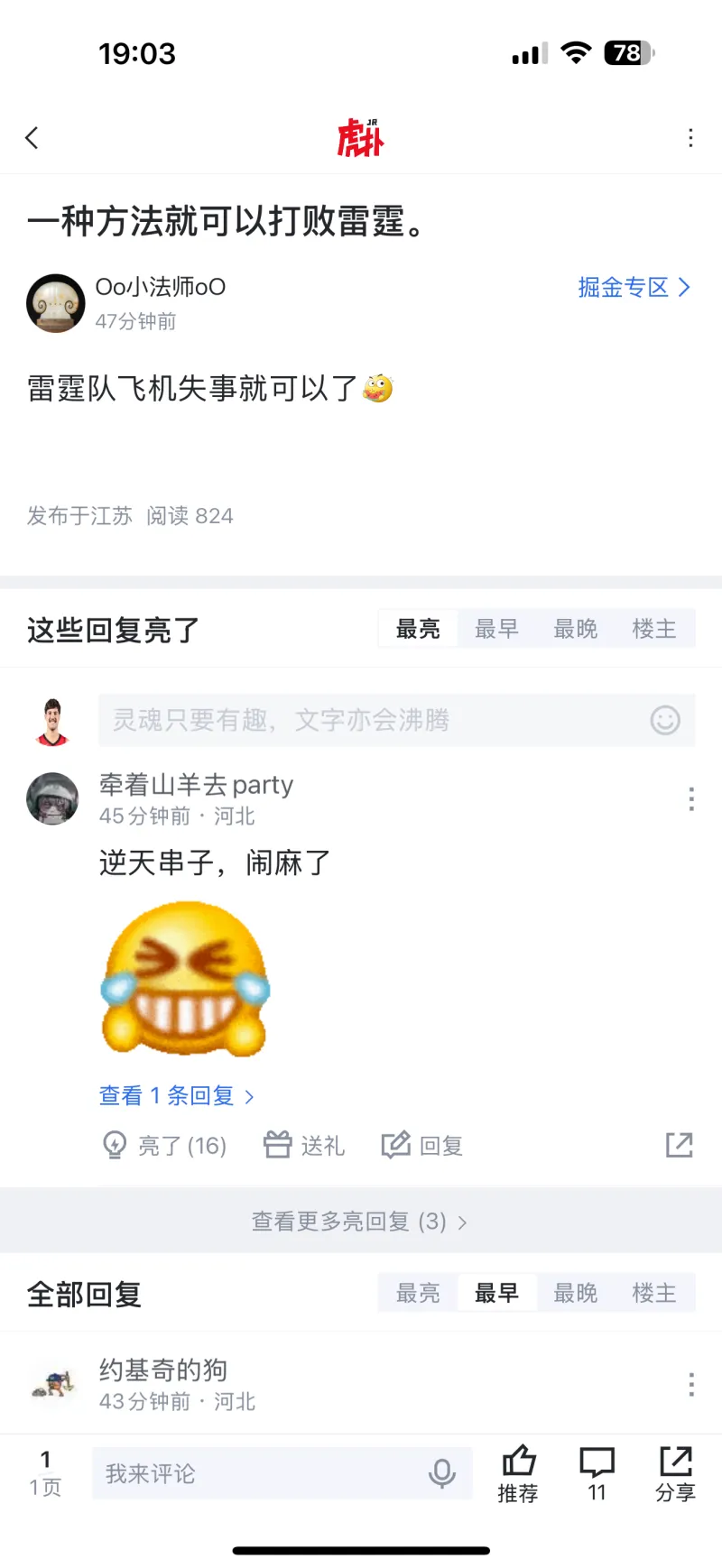722x1568 pixels.
Task: Send a gift via 送礼
Action: [304, 1146]
